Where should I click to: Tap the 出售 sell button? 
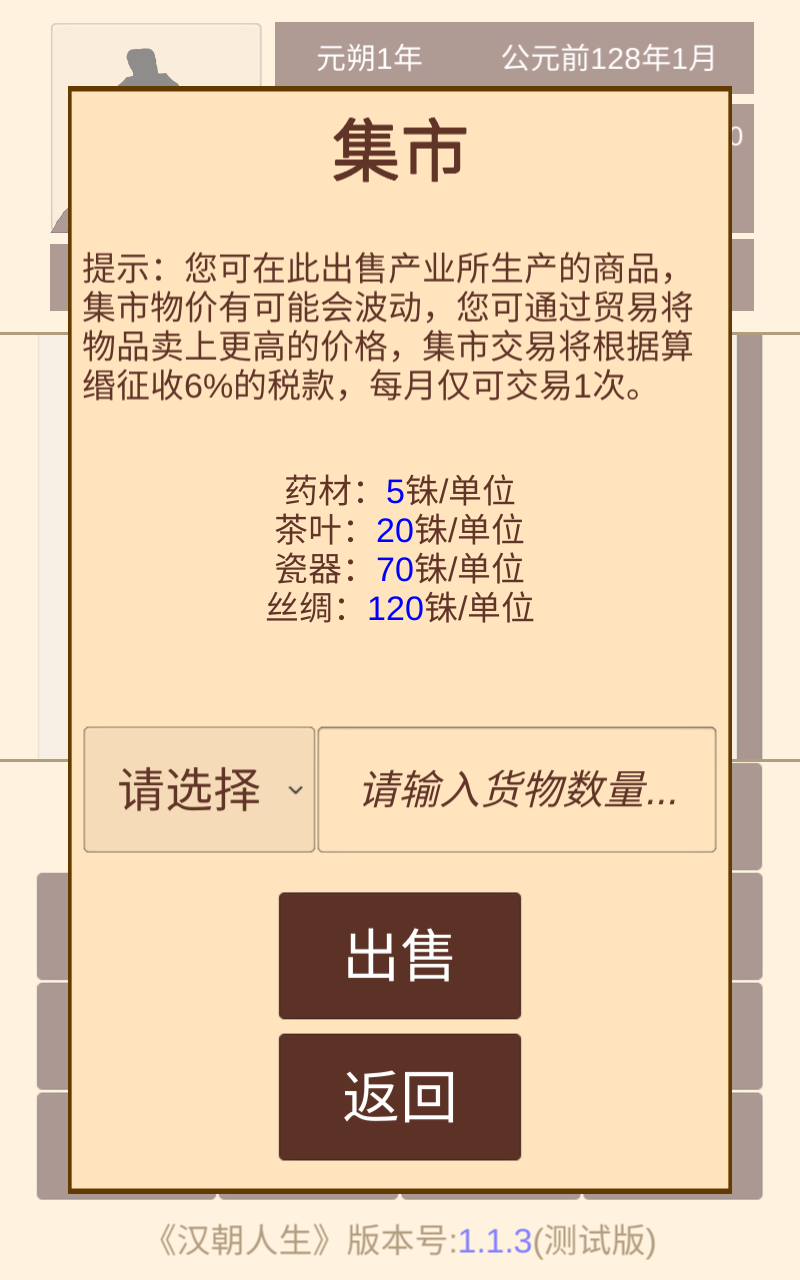point(400,956)
